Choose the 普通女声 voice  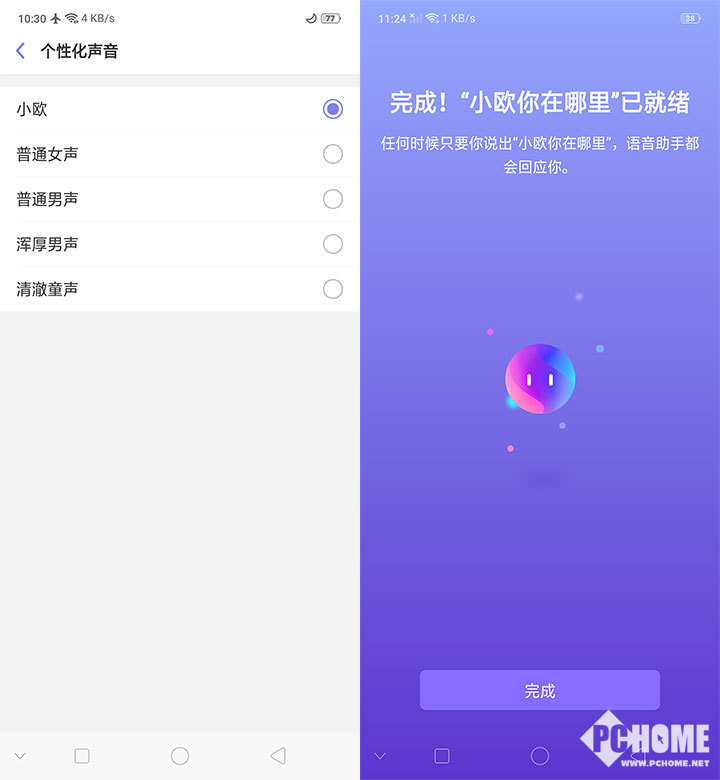[332, 154]
